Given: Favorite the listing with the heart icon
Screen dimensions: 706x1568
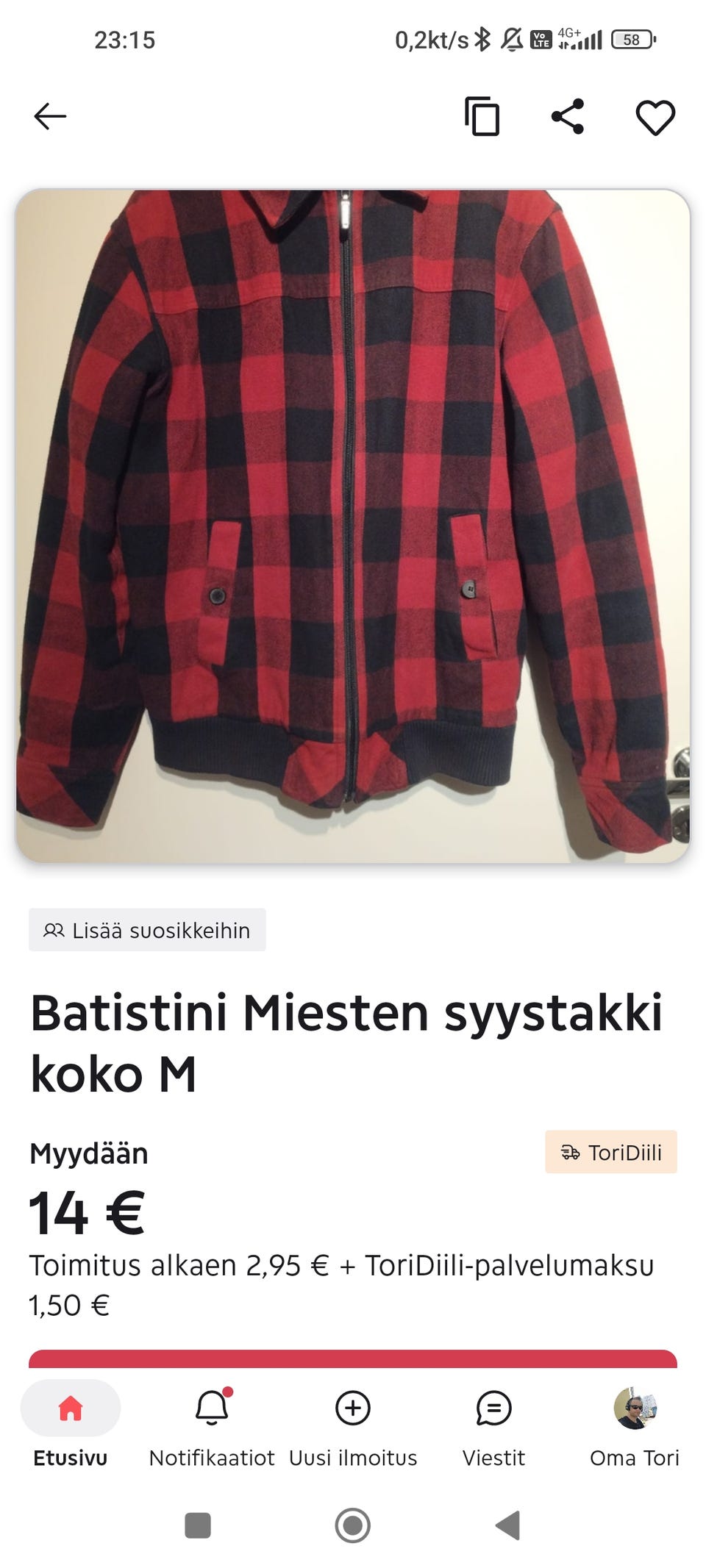Looking at the screenshot, I should (x=655, y=117).
